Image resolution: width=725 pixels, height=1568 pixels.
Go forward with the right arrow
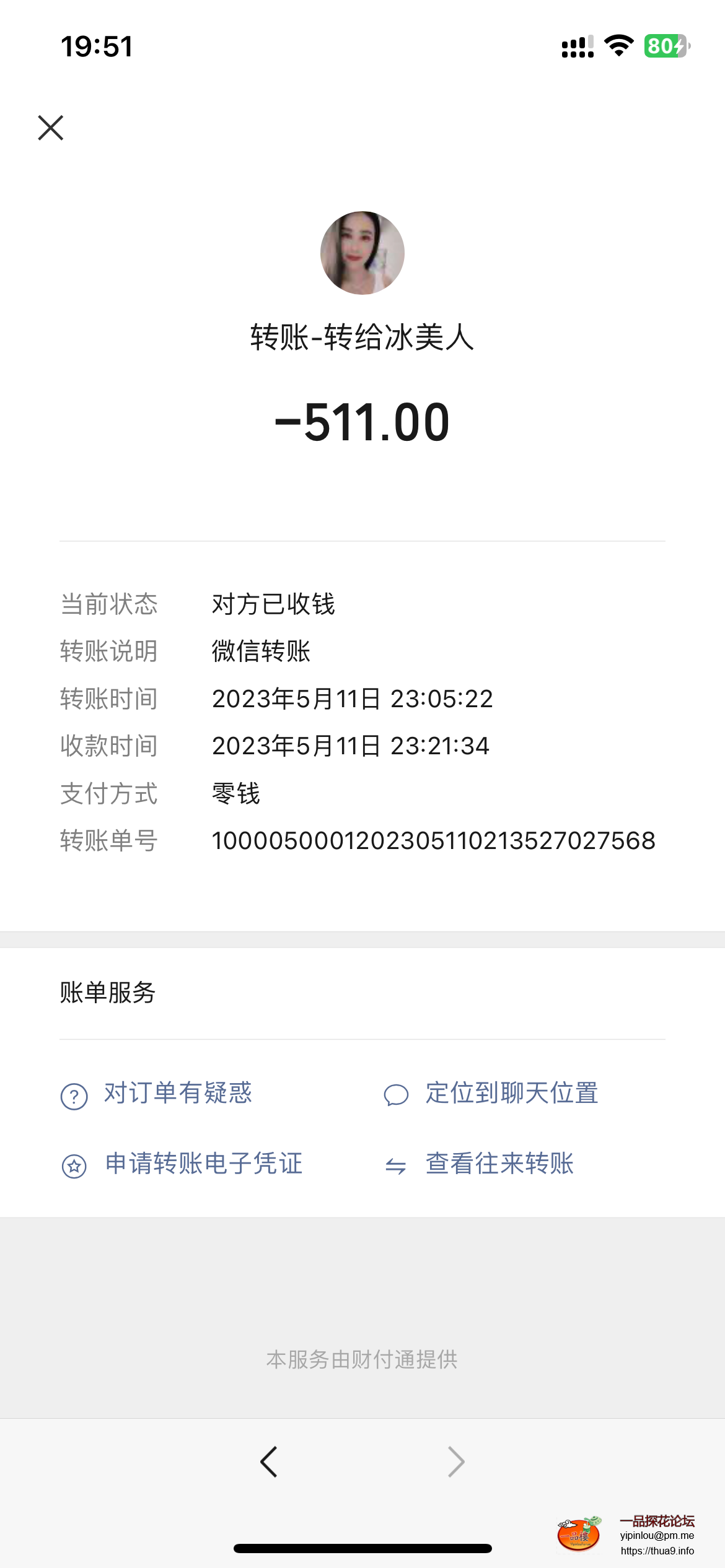[456, 1462]
